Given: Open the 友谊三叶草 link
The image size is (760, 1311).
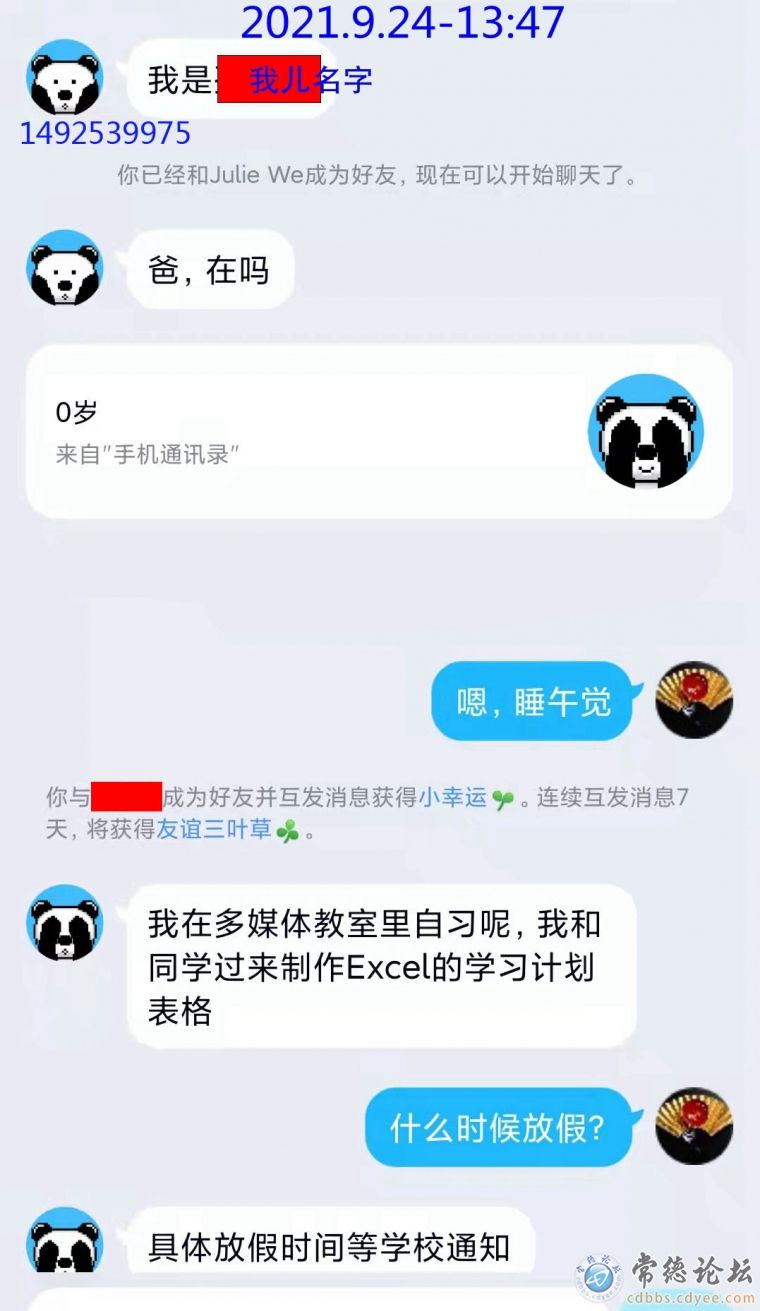Looking at the screenshot, I should click(214, 830).
